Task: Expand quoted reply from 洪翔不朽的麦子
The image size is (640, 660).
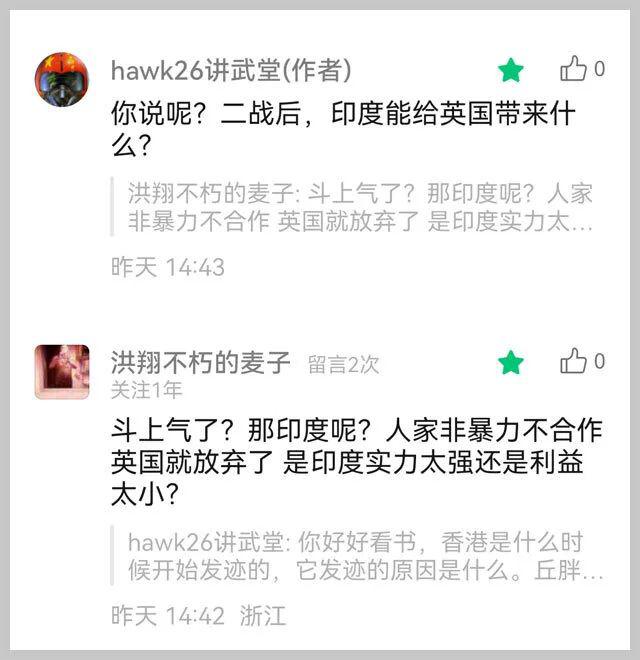Action: click(x=360, y=207)
